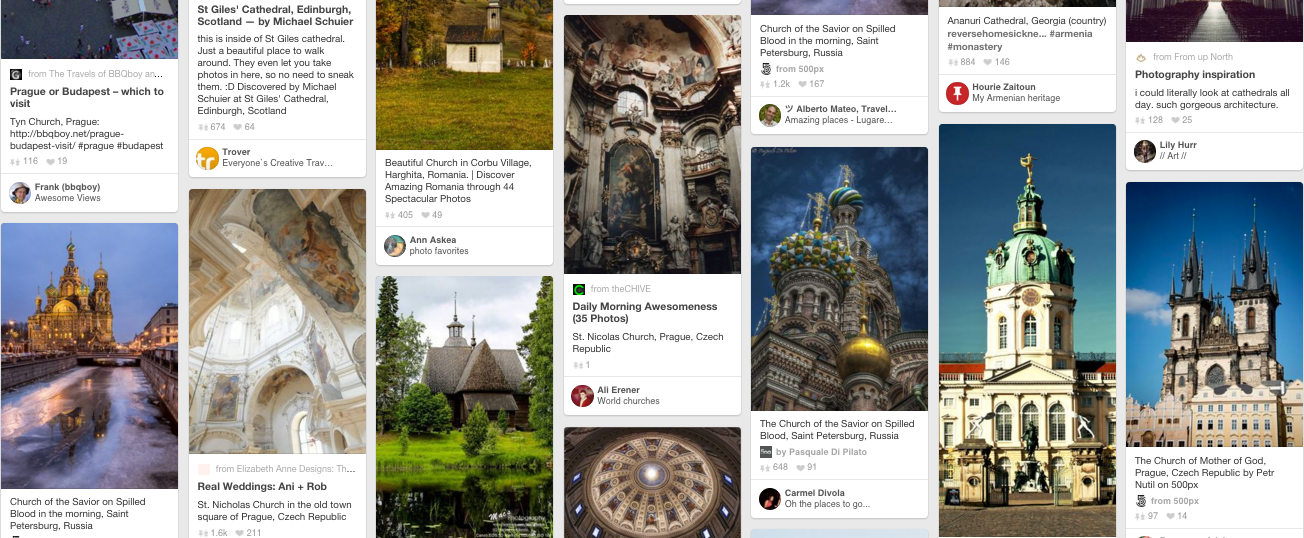Image resolution: width=1304 pixels, height=538 pixels.
Task: Open Hourie Zaitoun's My Armenian heritage board
Action: tap(1027, 93)
